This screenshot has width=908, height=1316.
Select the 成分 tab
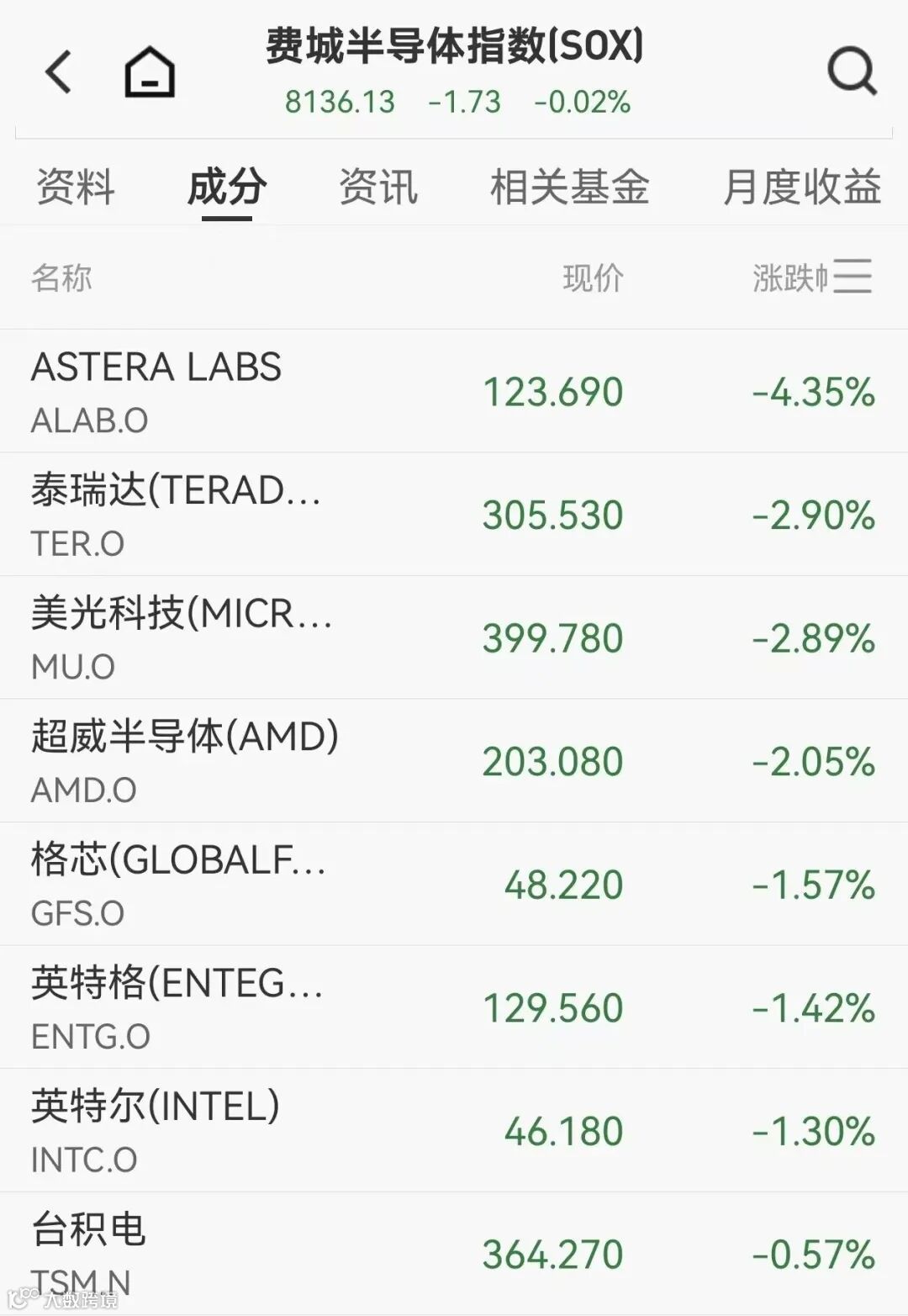(227, 187)
